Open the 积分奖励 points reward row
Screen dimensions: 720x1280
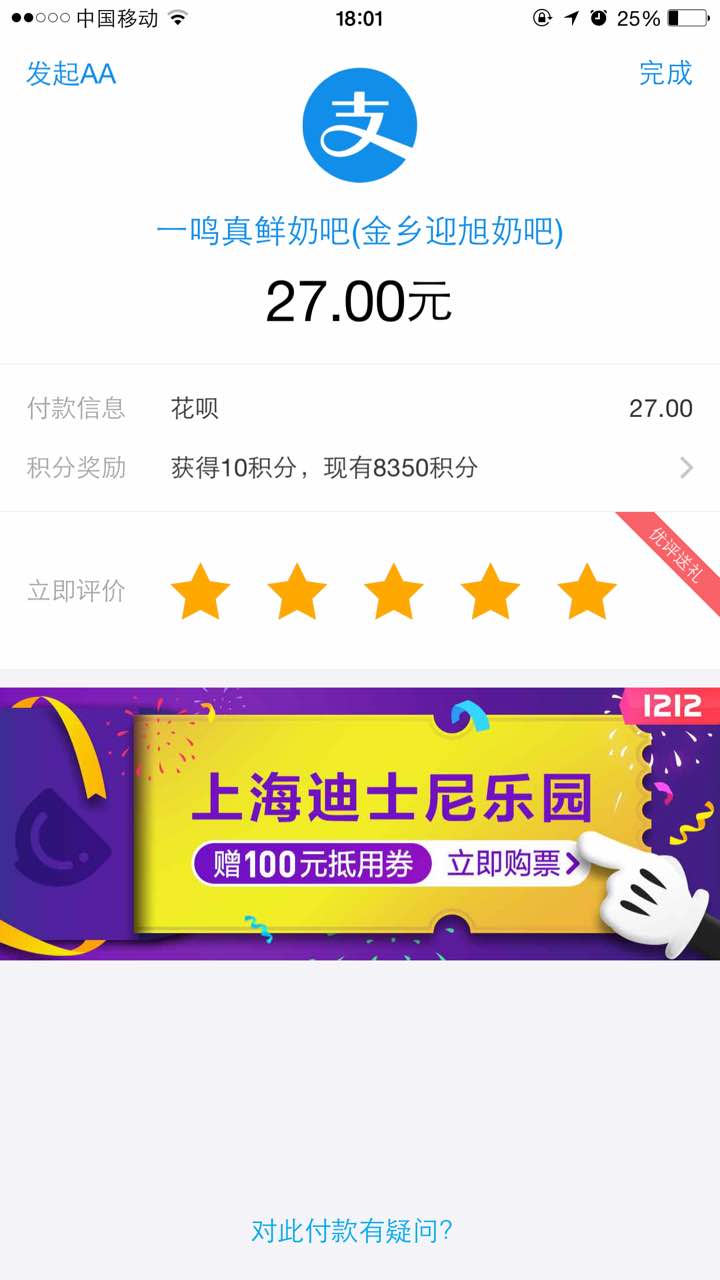click(x=360, y=467)
